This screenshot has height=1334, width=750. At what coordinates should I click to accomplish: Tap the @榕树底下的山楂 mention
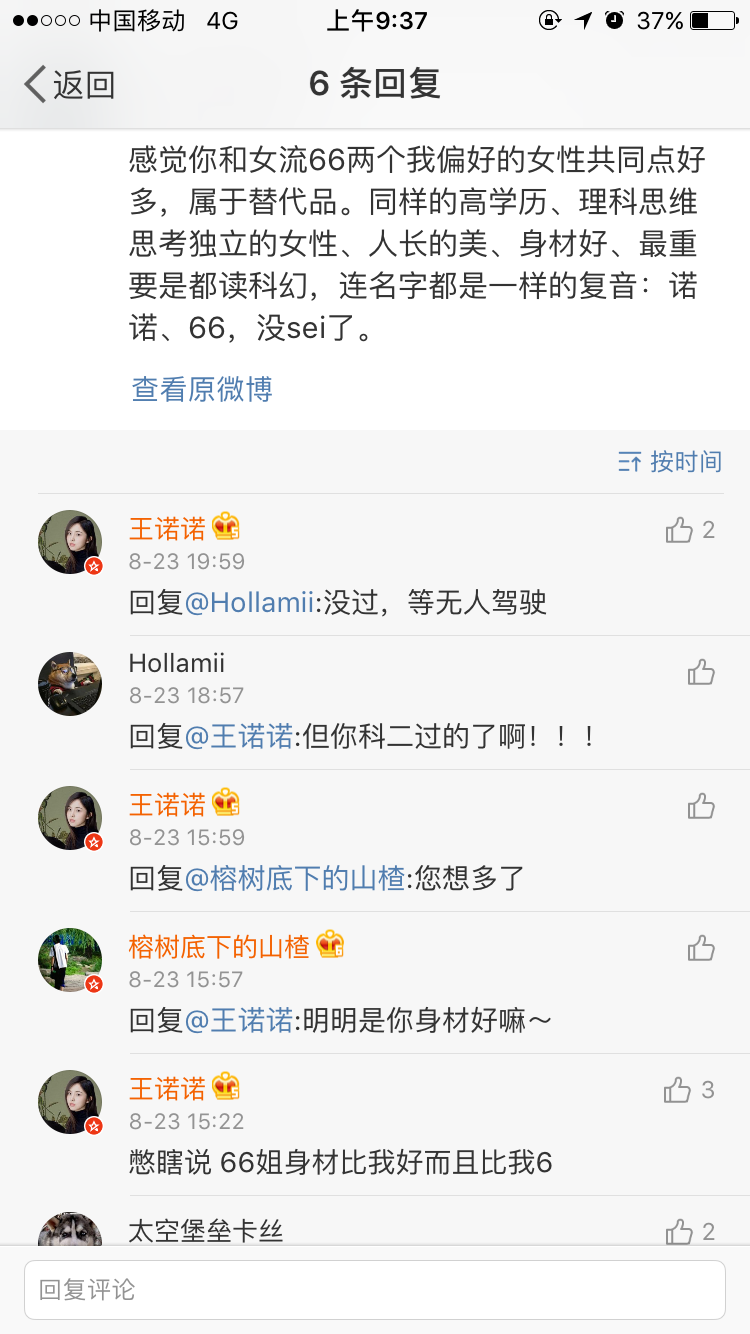pos(295,879)
